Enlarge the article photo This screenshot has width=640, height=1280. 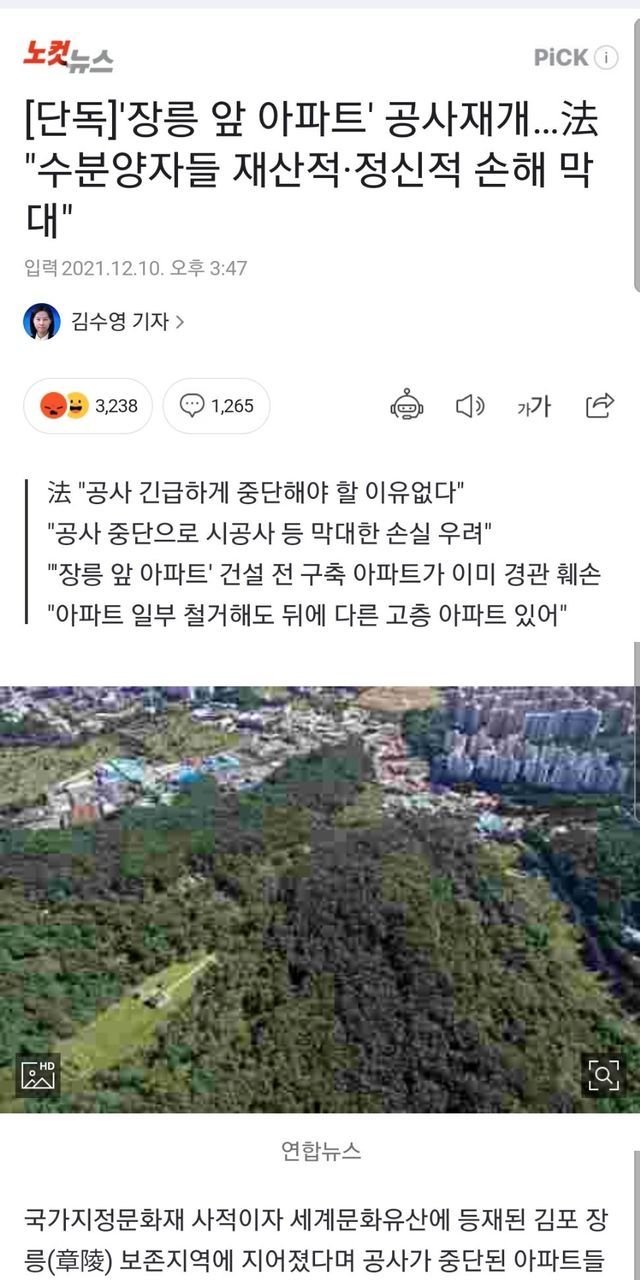coord(603,1075)
